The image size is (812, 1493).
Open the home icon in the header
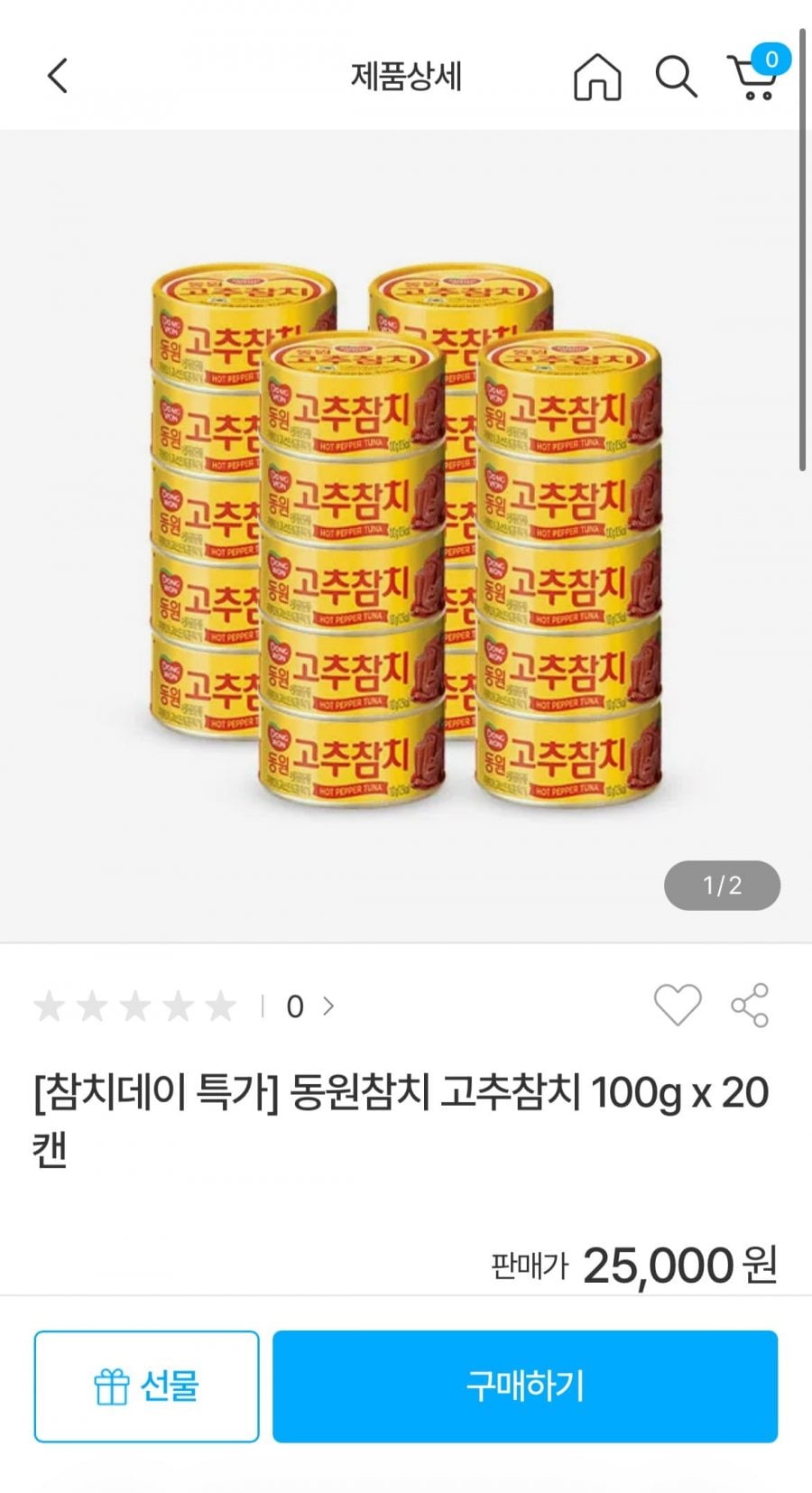tap(597, 77)
